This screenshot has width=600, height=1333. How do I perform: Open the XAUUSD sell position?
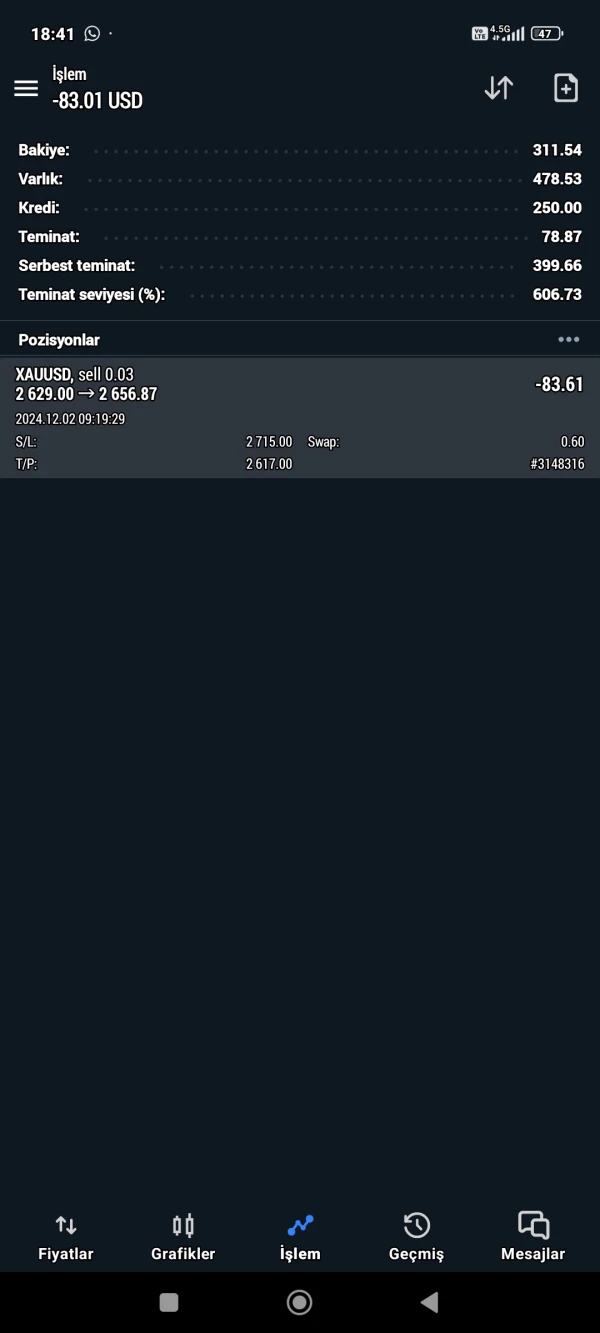(x=300, y=418)
